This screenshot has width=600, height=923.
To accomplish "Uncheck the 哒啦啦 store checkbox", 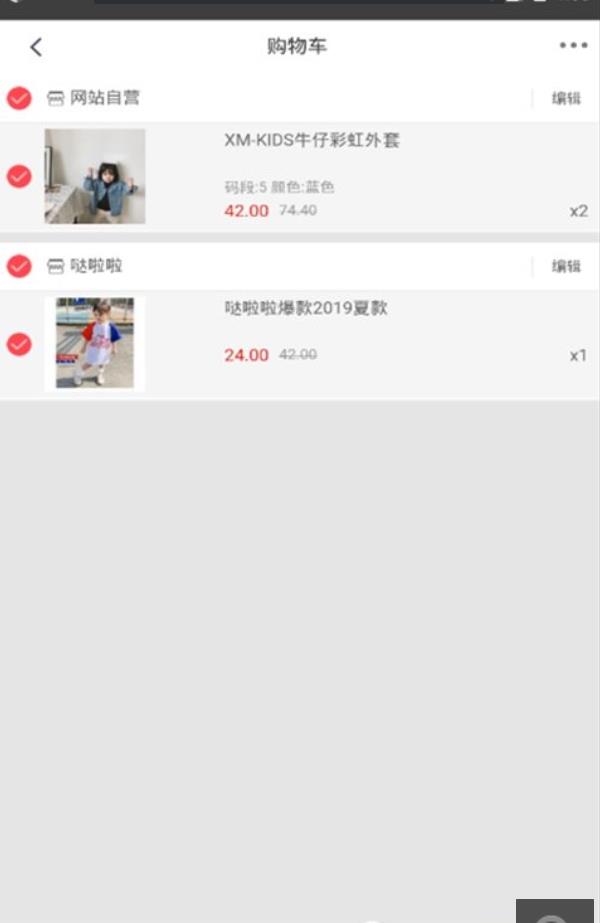I will [x=19, y=266].
